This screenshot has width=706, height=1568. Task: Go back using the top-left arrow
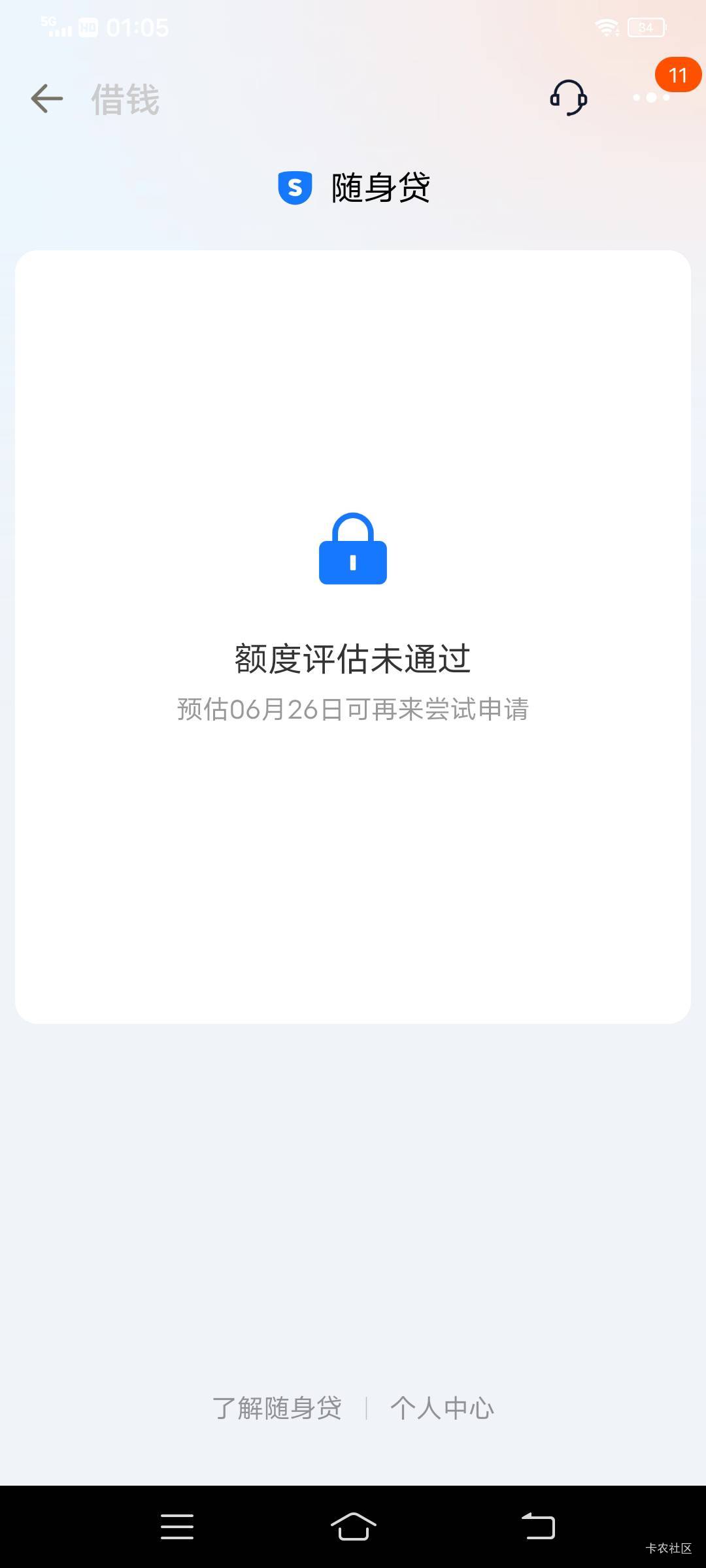point(47,99)
